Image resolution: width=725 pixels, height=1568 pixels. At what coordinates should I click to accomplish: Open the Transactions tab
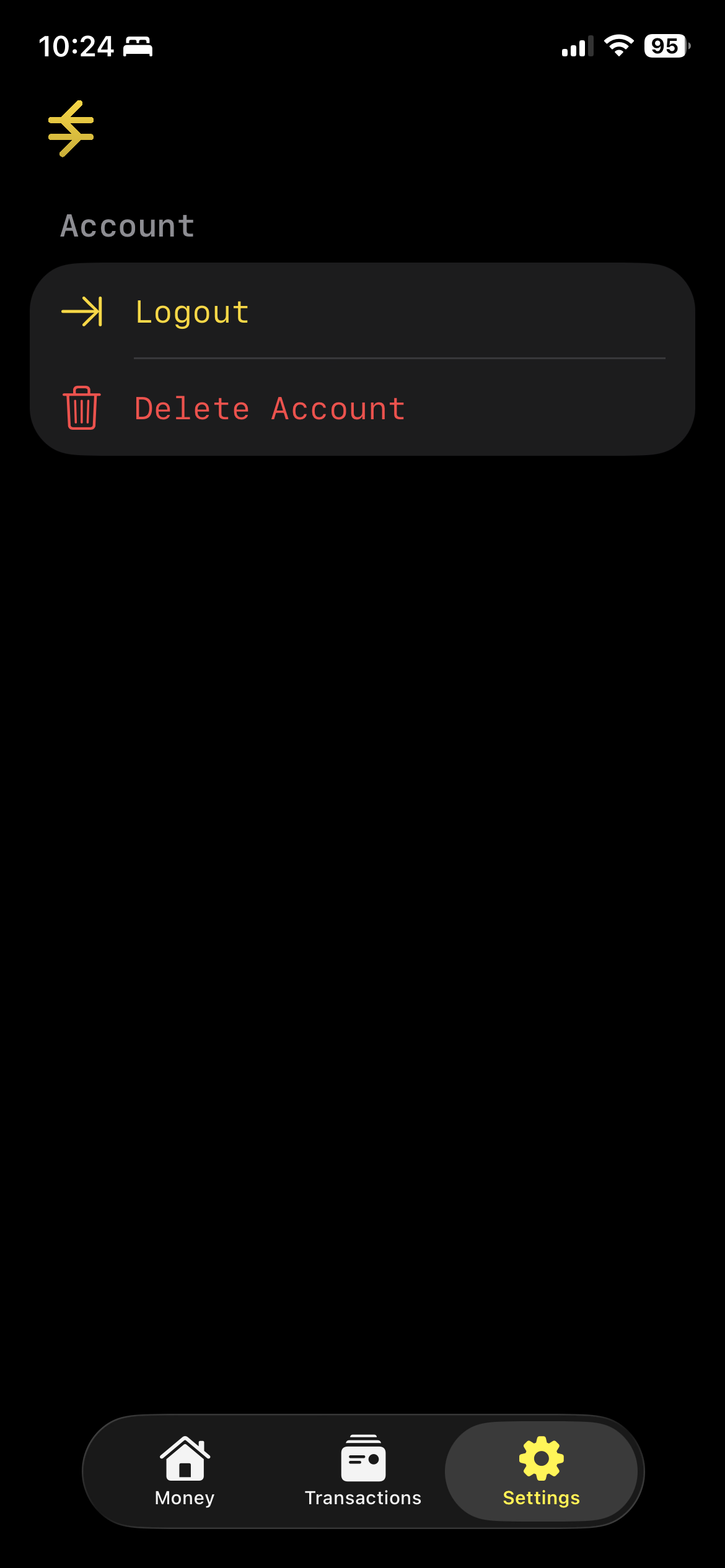pyautogui.click(x=363, y=1470)
